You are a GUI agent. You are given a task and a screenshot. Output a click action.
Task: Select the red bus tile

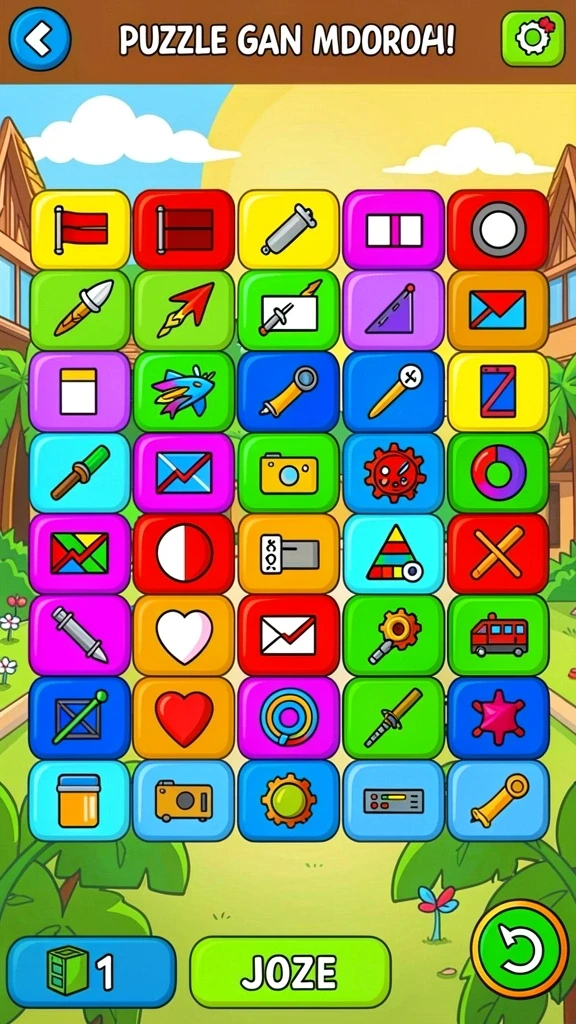point(498,635)
